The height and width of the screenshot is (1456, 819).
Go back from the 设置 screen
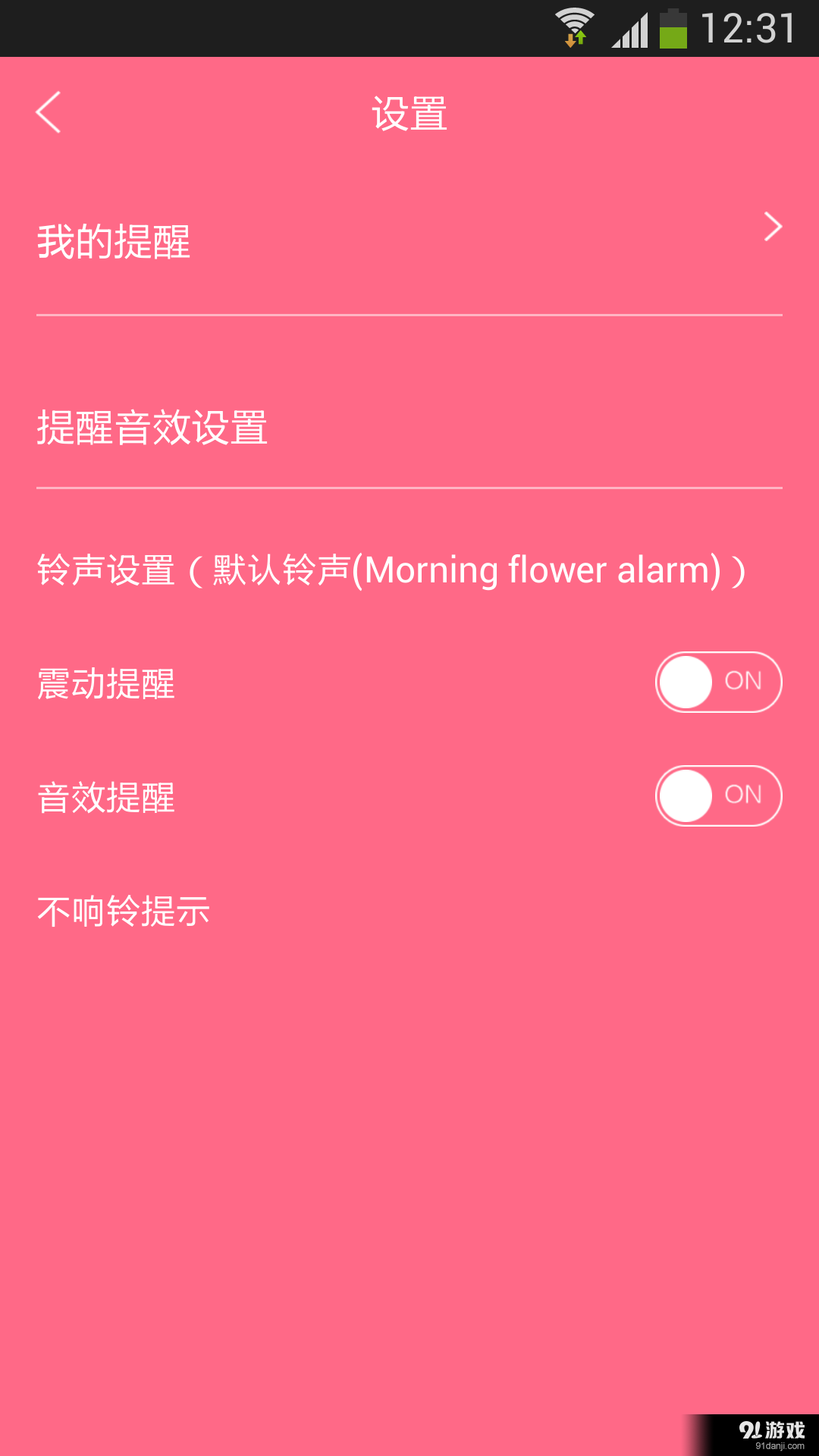(x=49, y=113)
